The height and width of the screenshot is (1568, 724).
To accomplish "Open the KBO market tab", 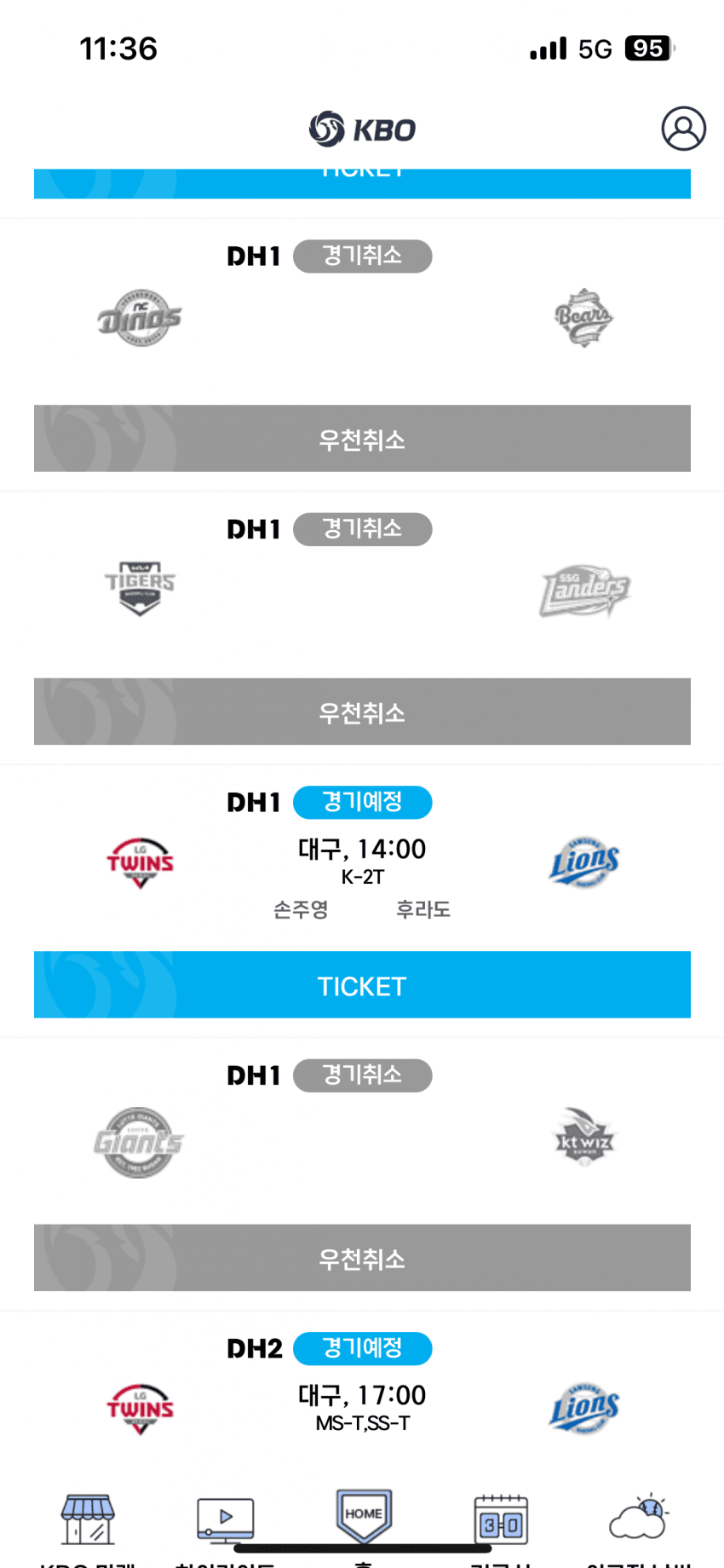I will tap(88, 1521).
